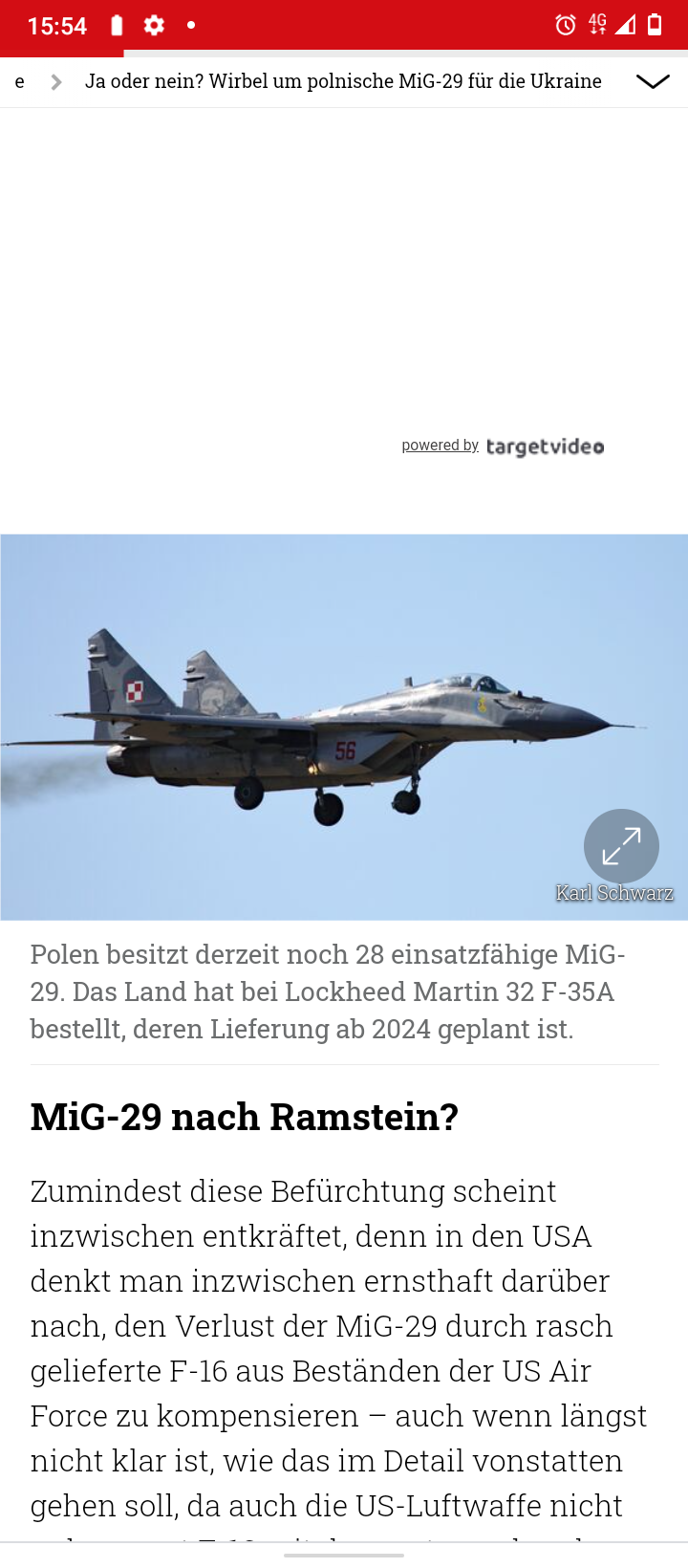Expand the breadcrumb dropdown chevron
688x1568 pixels.
pyautogui.click(x=653, y=82)
